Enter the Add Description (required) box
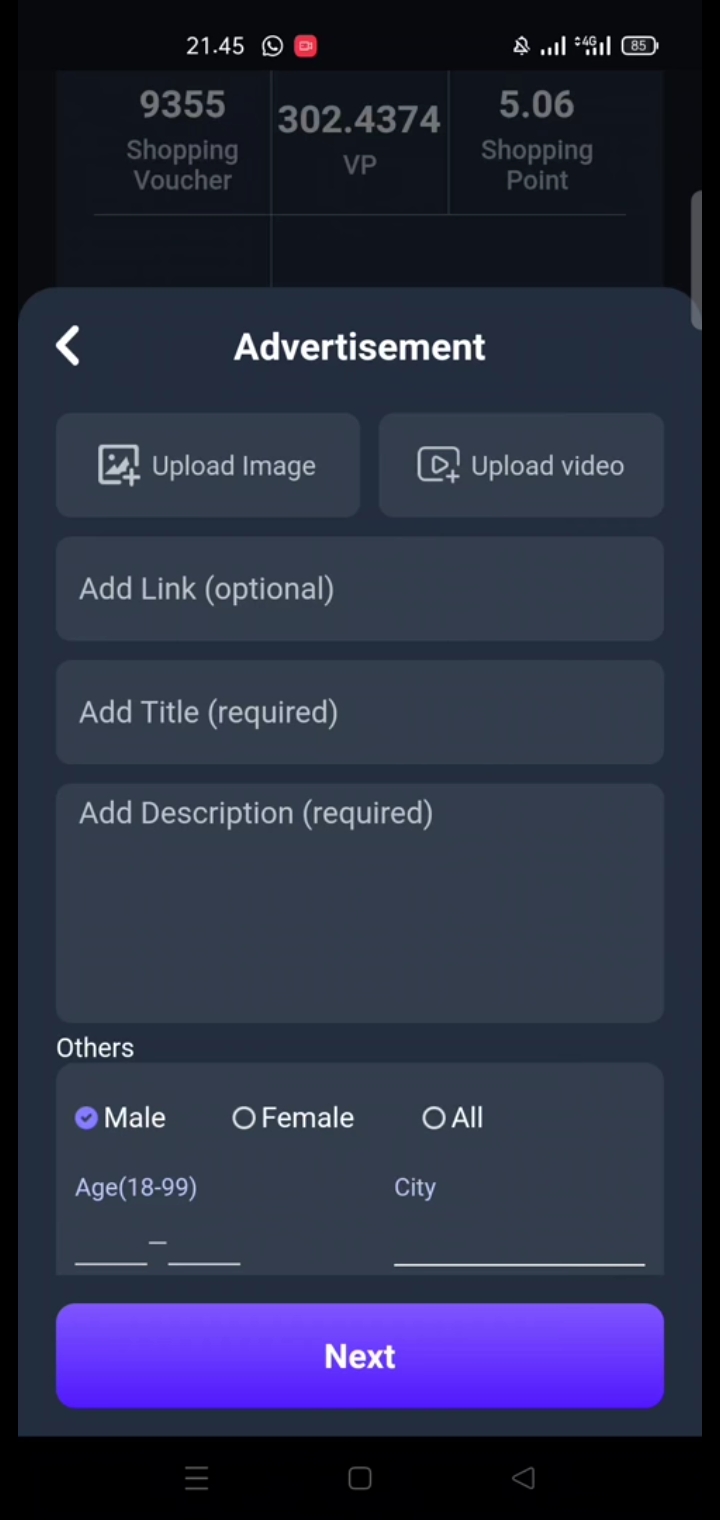720x1520 pixels. [360, 903]
